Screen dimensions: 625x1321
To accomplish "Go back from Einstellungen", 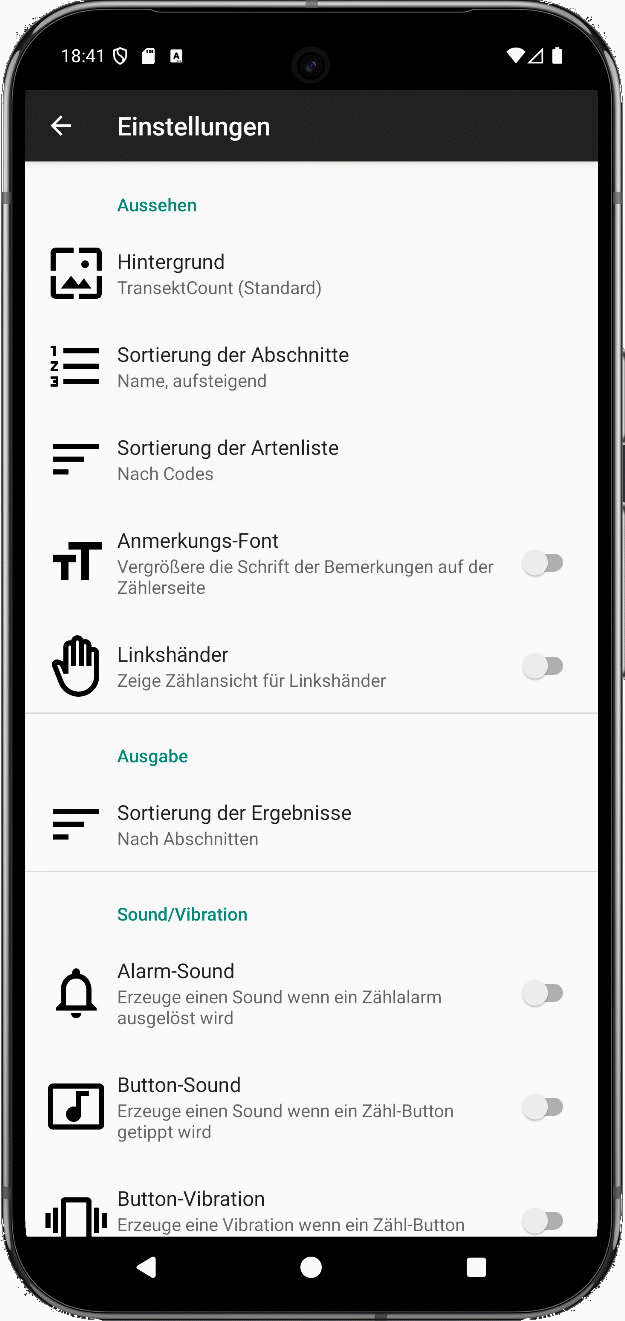I will pyautogui.click(x=61, y=126).
